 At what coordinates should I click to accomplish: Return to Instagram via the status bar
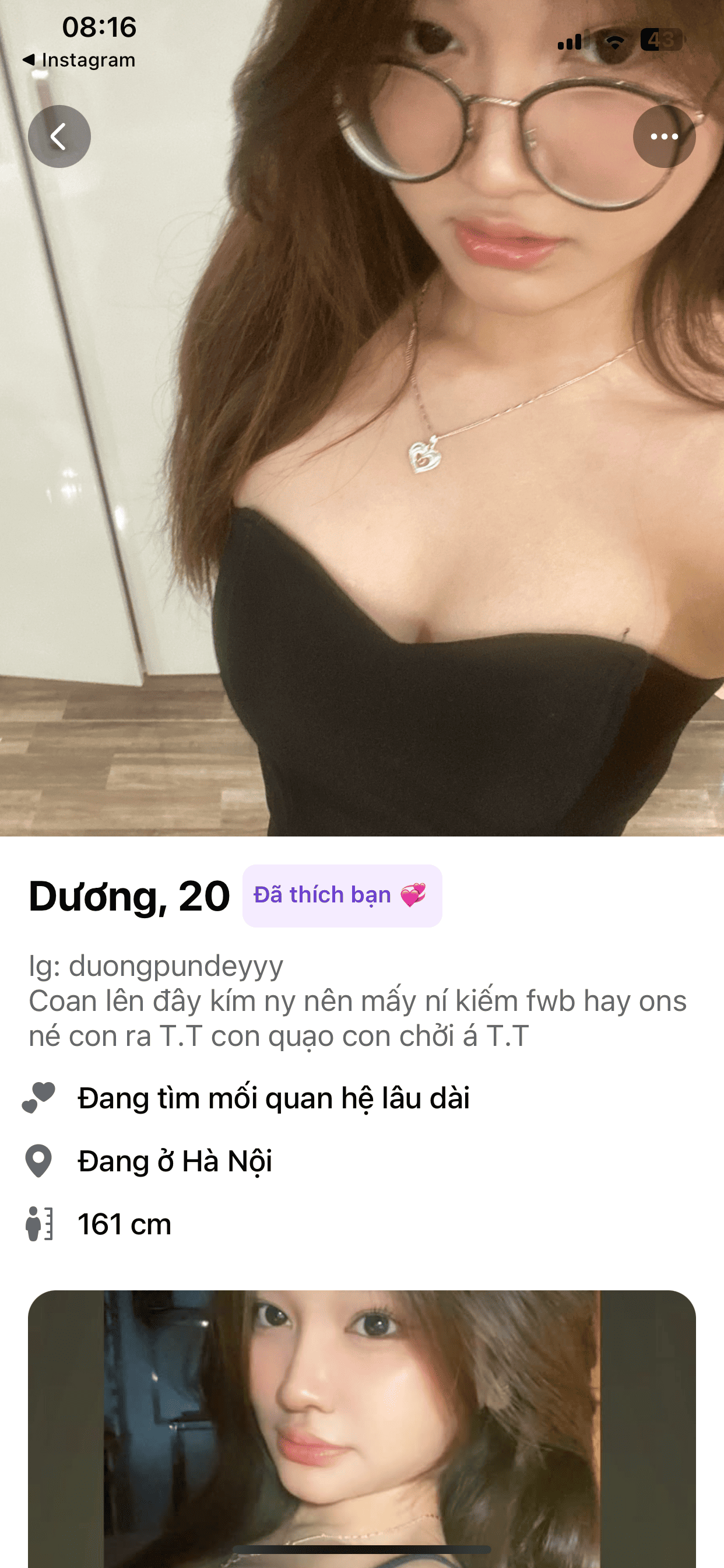(x=79, y=60)
